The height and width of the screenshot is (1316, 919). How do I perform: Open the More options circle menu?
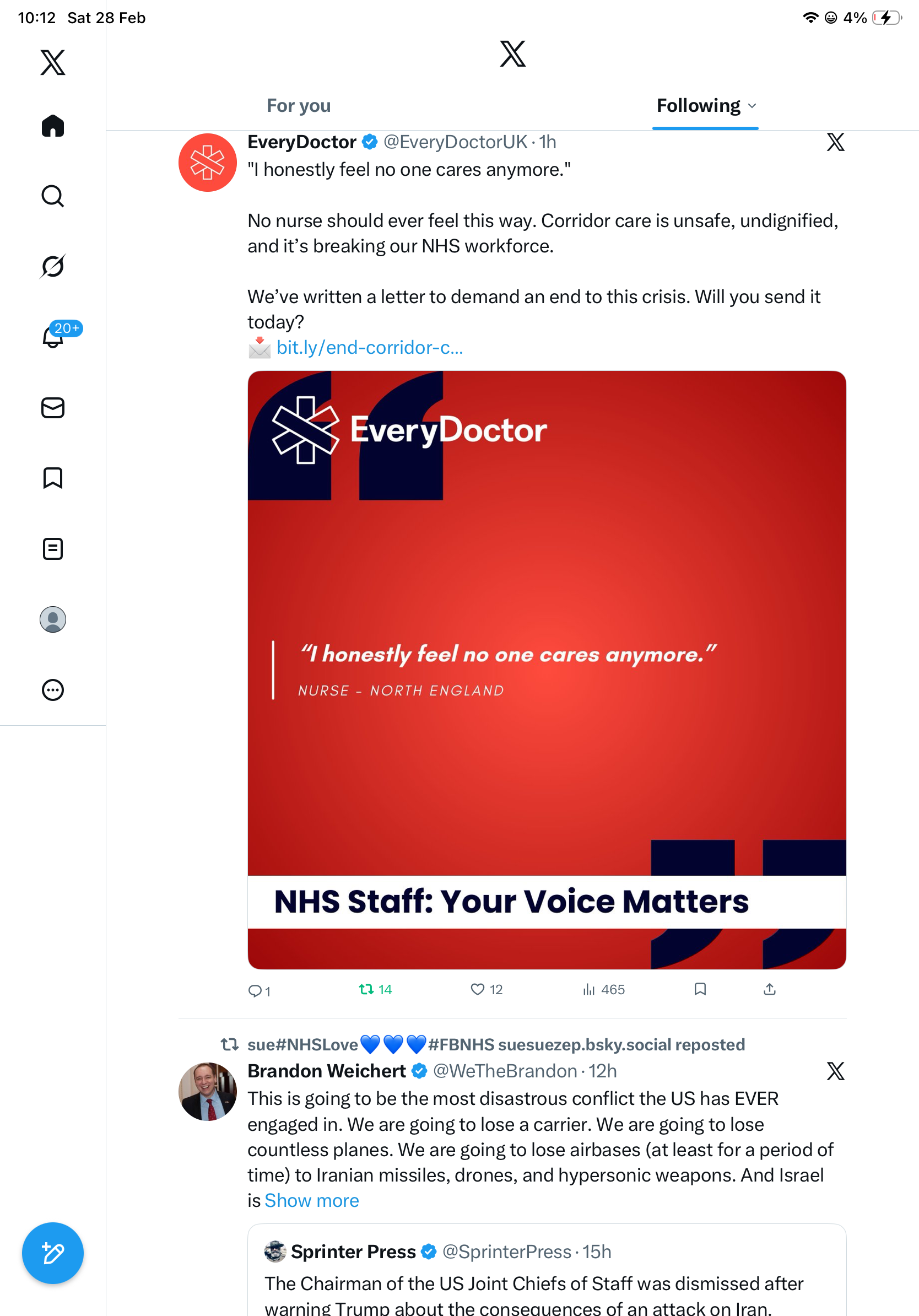[x=53, y=690]
